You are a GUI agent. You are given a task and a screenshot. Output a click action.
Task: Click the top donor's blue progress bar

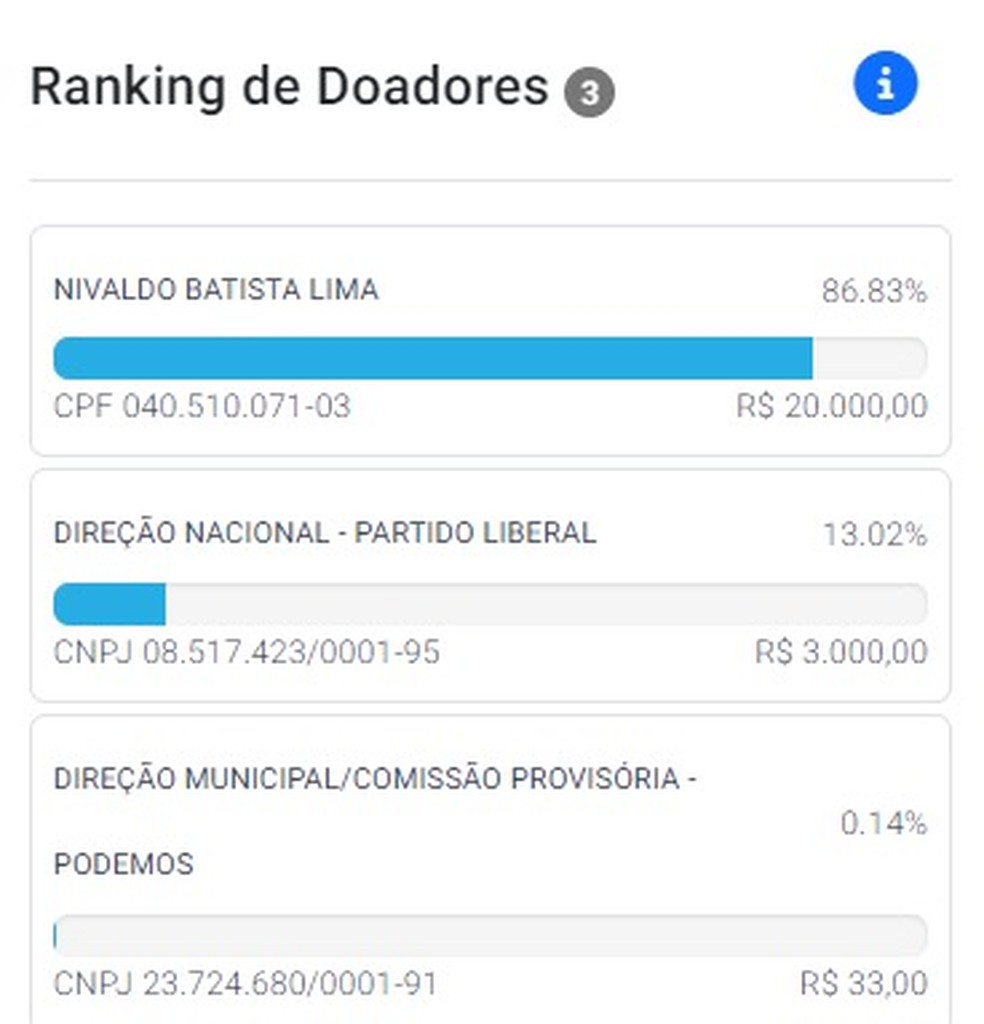click(x=435, y=357)
